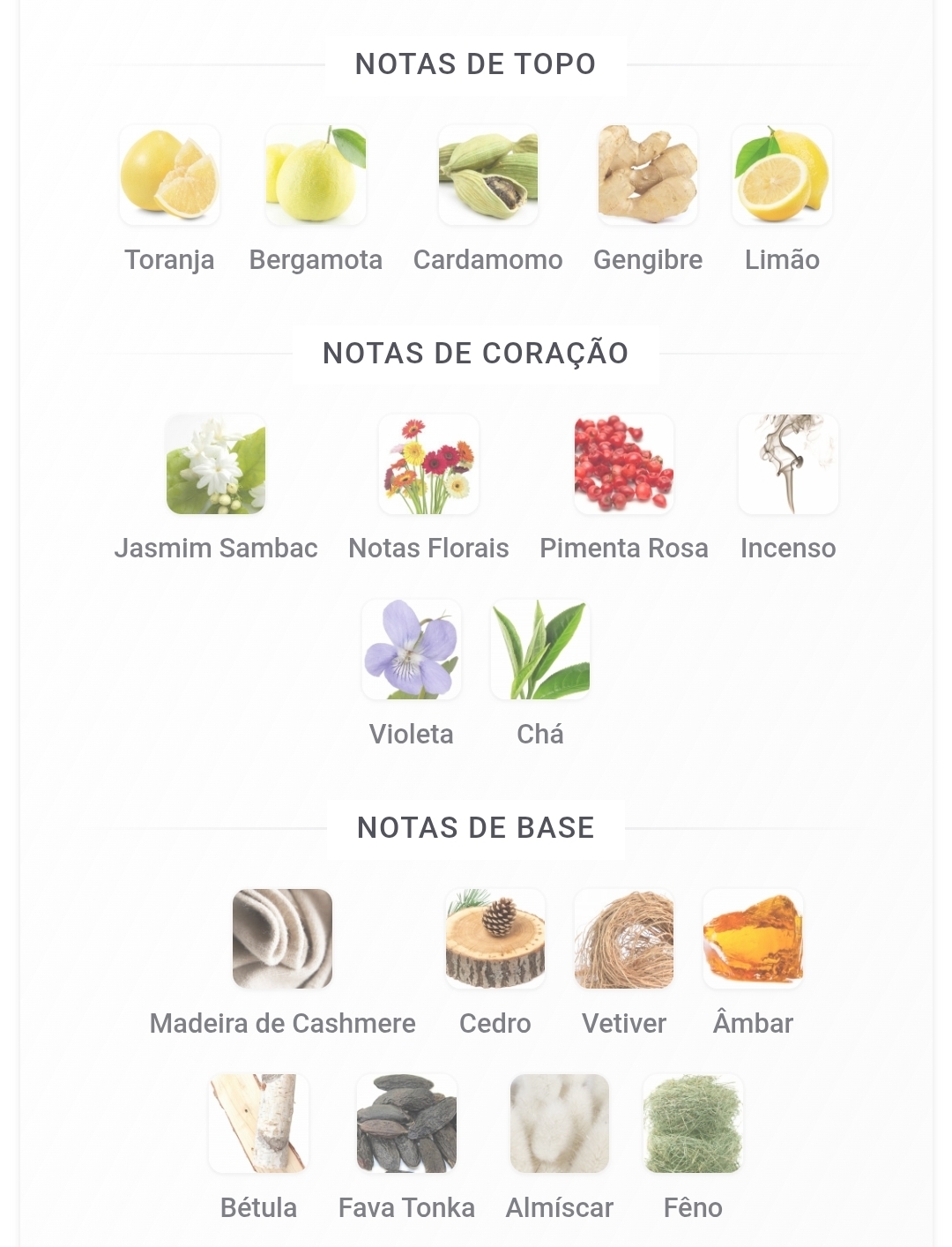Tap the Gengibre note image
The width and height of the screenshot is (952, 1247).
point(648,175)
